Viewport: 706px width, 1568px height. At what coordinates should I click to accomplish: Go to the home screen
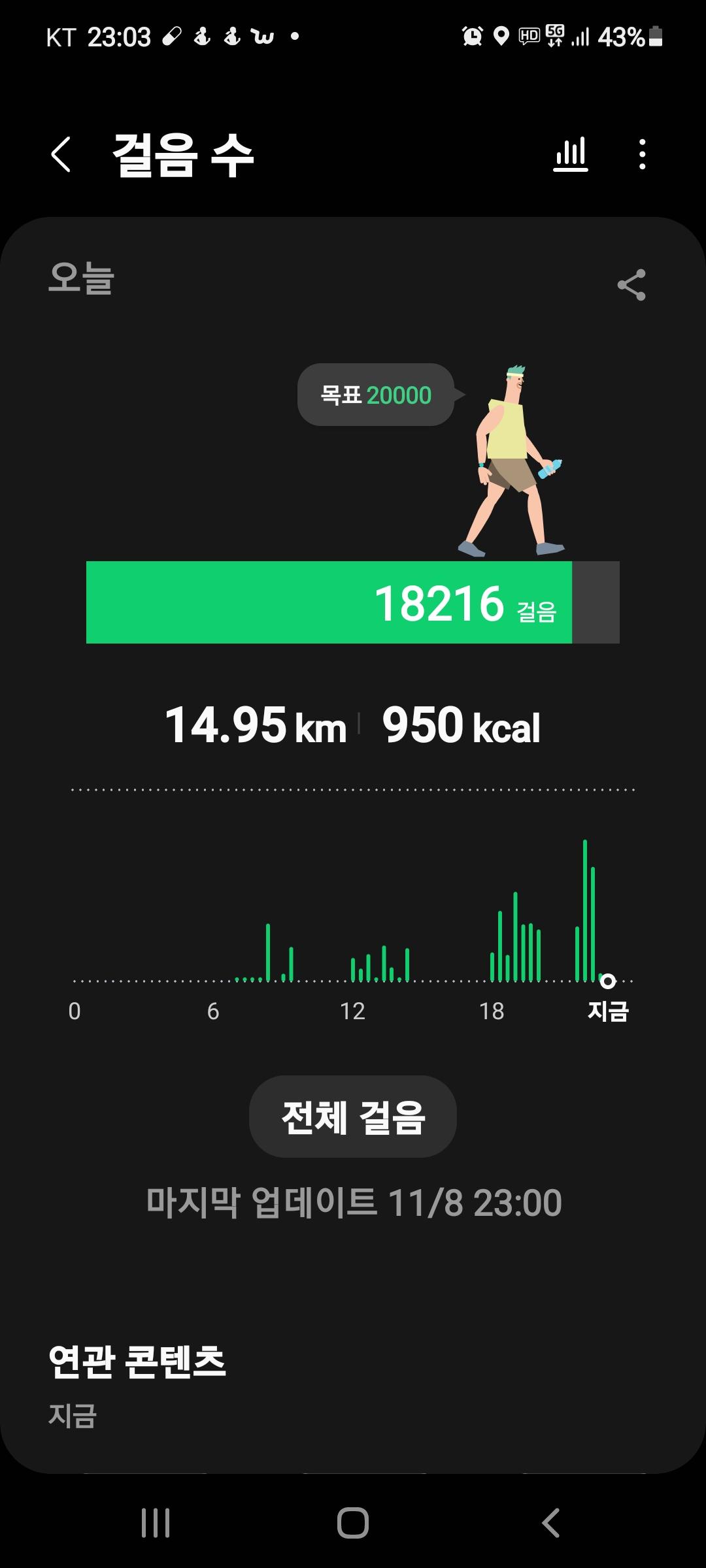(x=353, y=1523)
